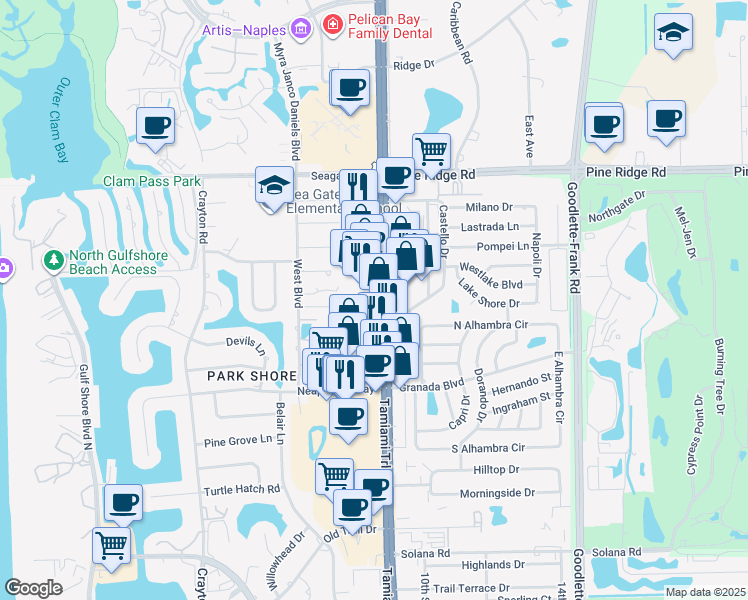Open the Google logo link

coord(33,588)
